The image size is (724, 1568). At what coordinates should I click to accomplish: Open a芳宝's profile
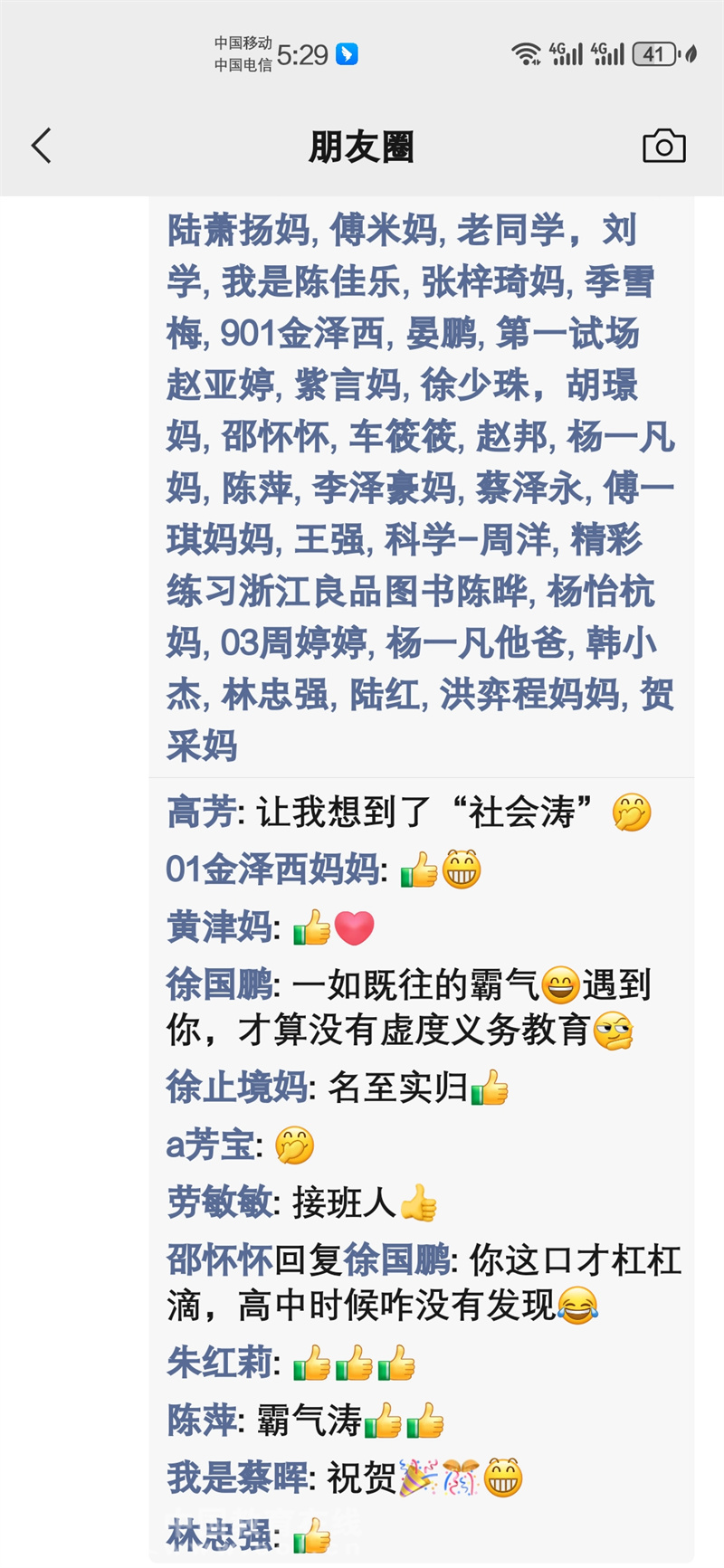click(209, 1145)
